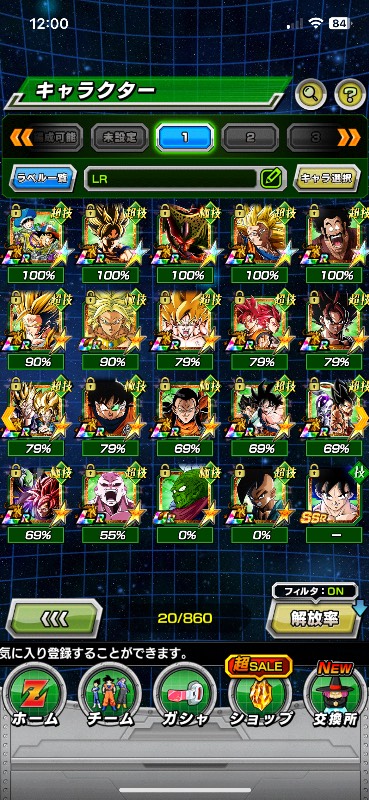This screenshot has height=800, width=369.
Task: Tap the green back arrow button
Action: pos(54,619)
